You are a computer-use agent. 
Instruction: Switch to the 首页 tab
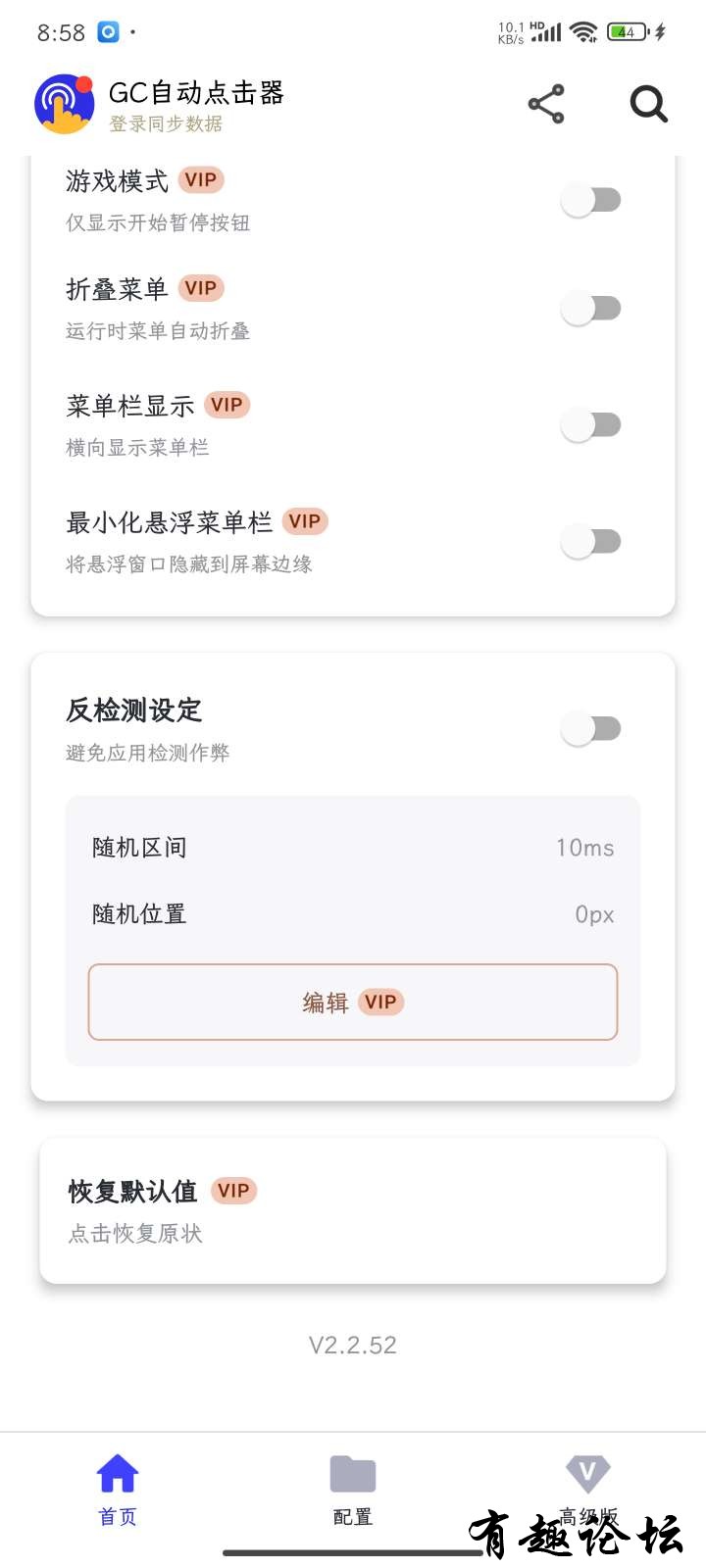pyautogui.click(x=118, y=1490)
